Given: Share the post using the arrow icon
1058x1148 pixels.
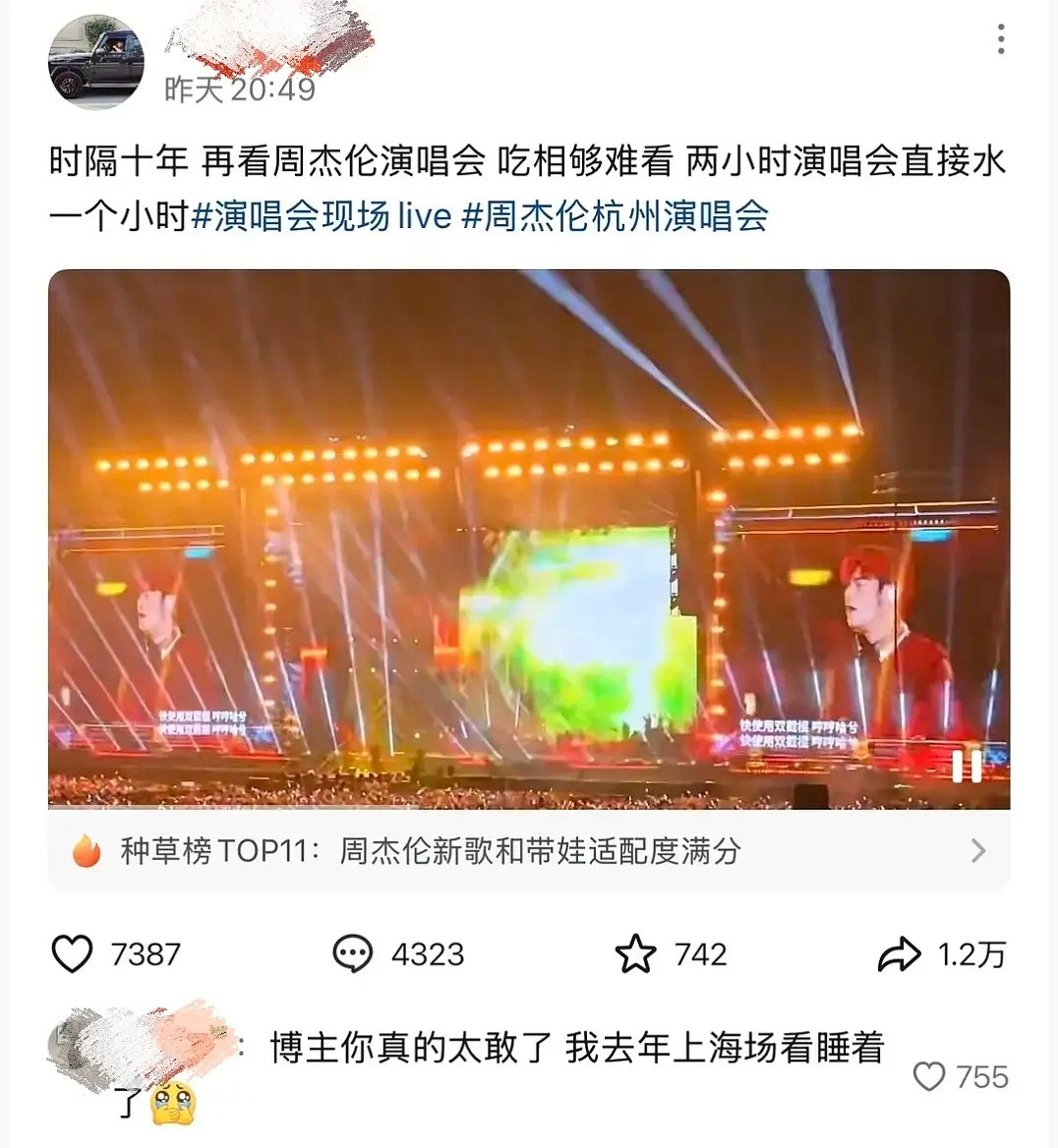Looking at the screenshot, I should [x=903, y=953].
